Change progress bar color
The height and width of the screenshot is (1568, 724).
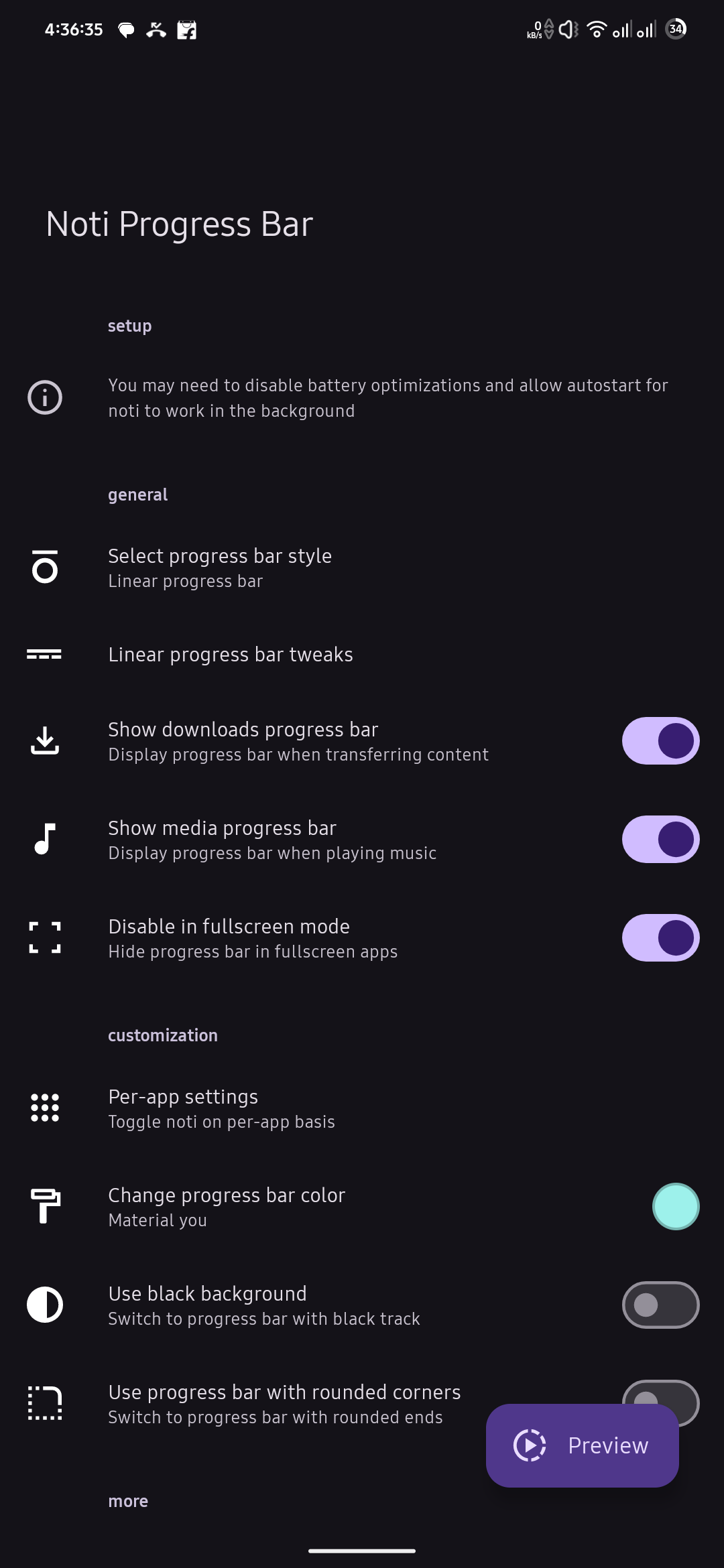[227, 1207]
